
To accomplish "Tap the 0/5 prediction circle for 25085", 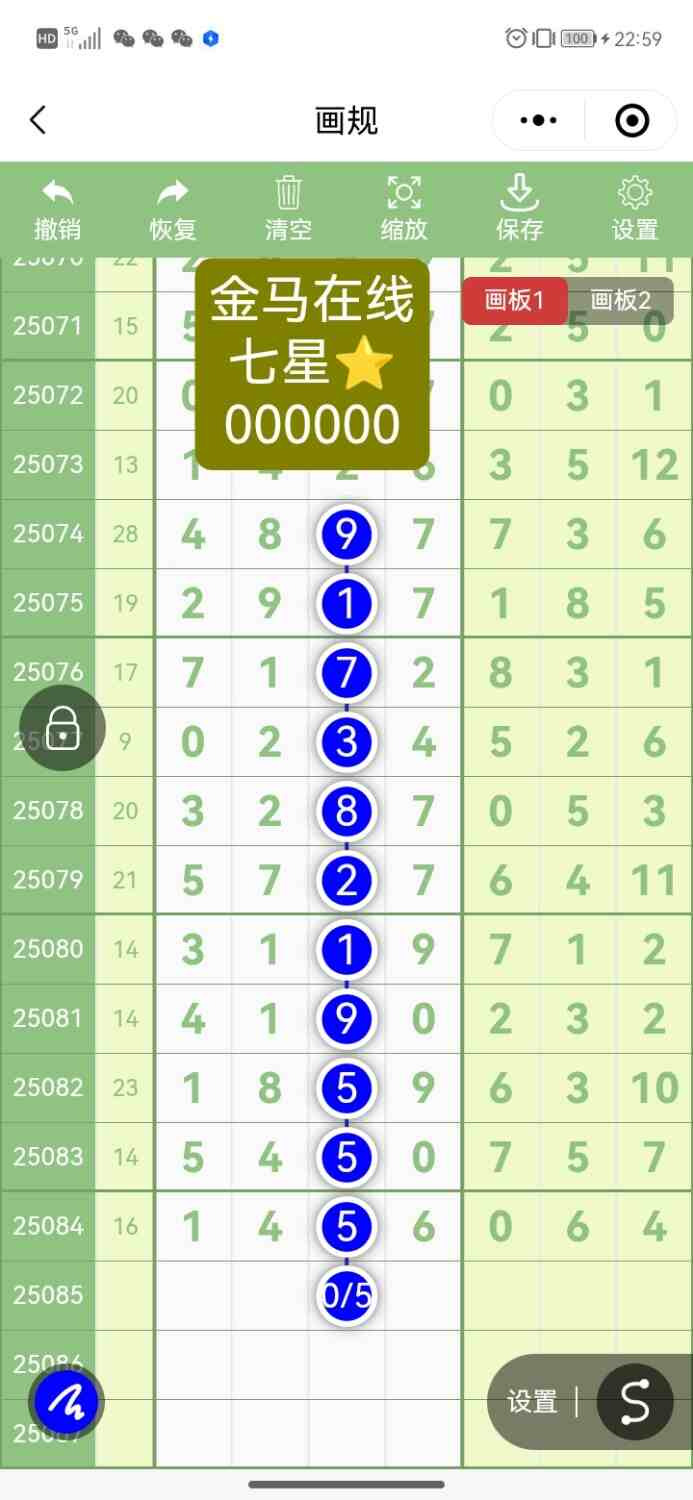I will click(x=347, y=1296).
